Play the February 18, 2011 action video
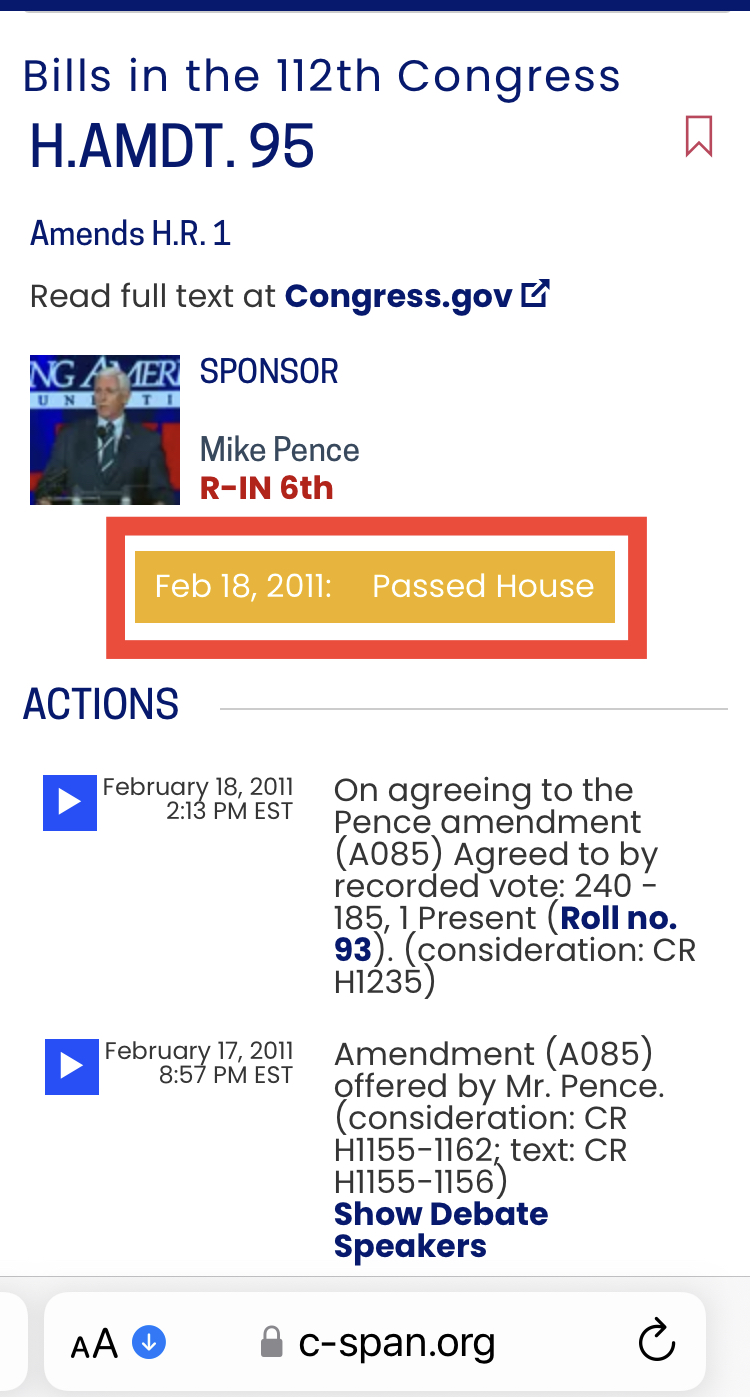Viewport: 750px width, 1397px height. point(70,802)
